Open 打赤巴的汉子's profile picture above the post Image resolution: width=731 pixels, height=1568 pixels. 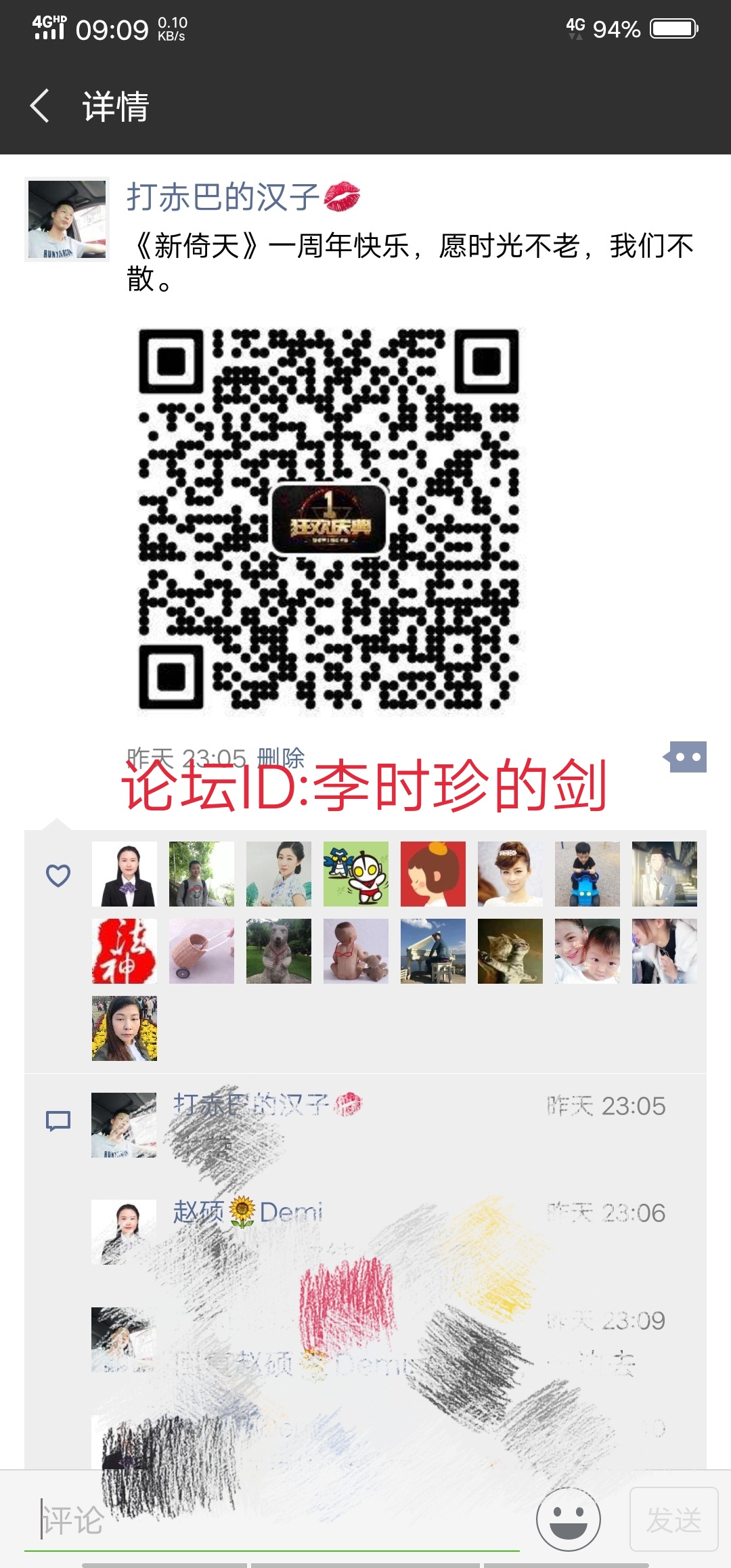pyautogui.click(x=66, y=219)
